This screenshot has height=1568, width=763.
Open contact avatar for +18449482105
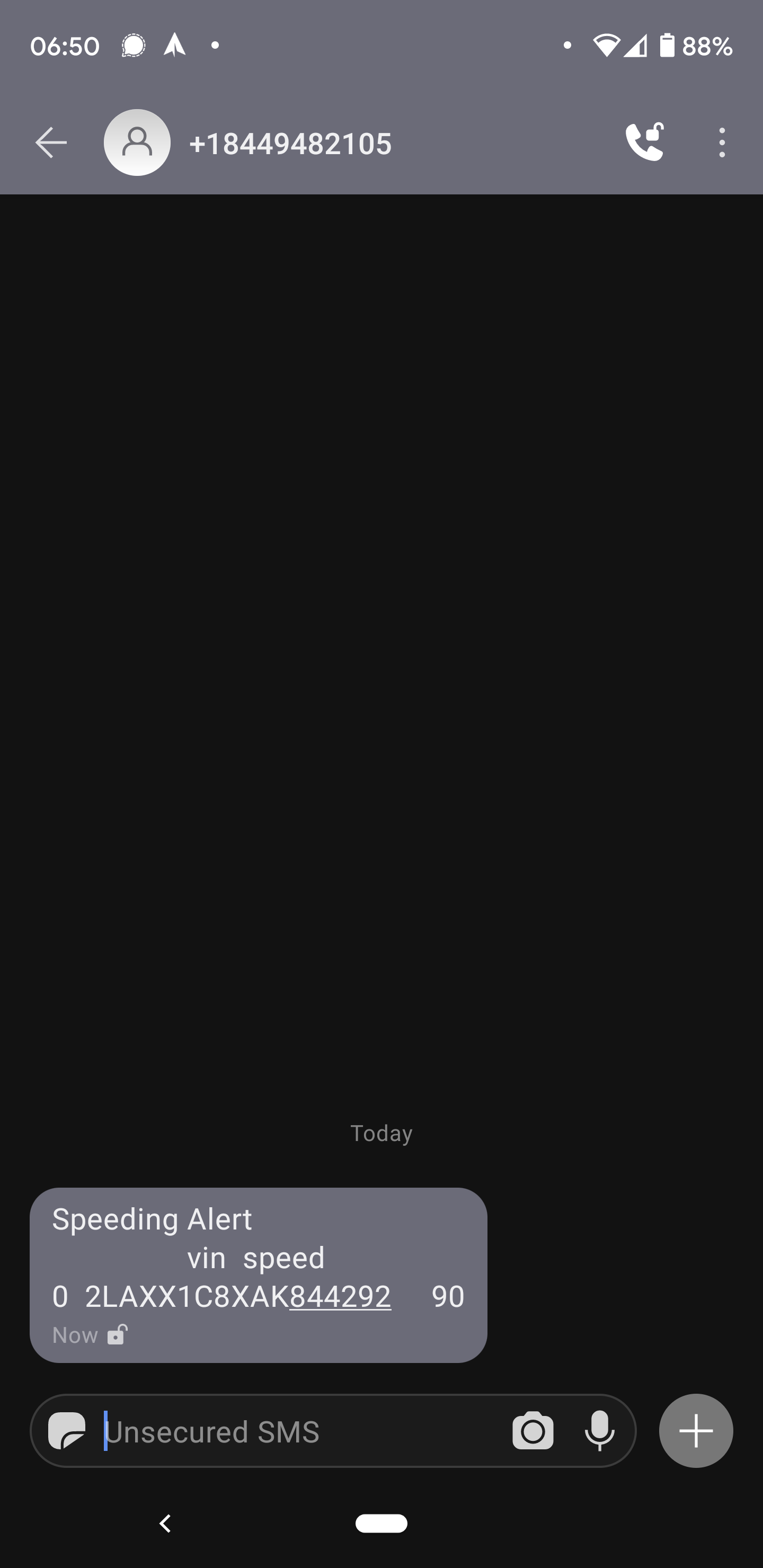point(137,143)
